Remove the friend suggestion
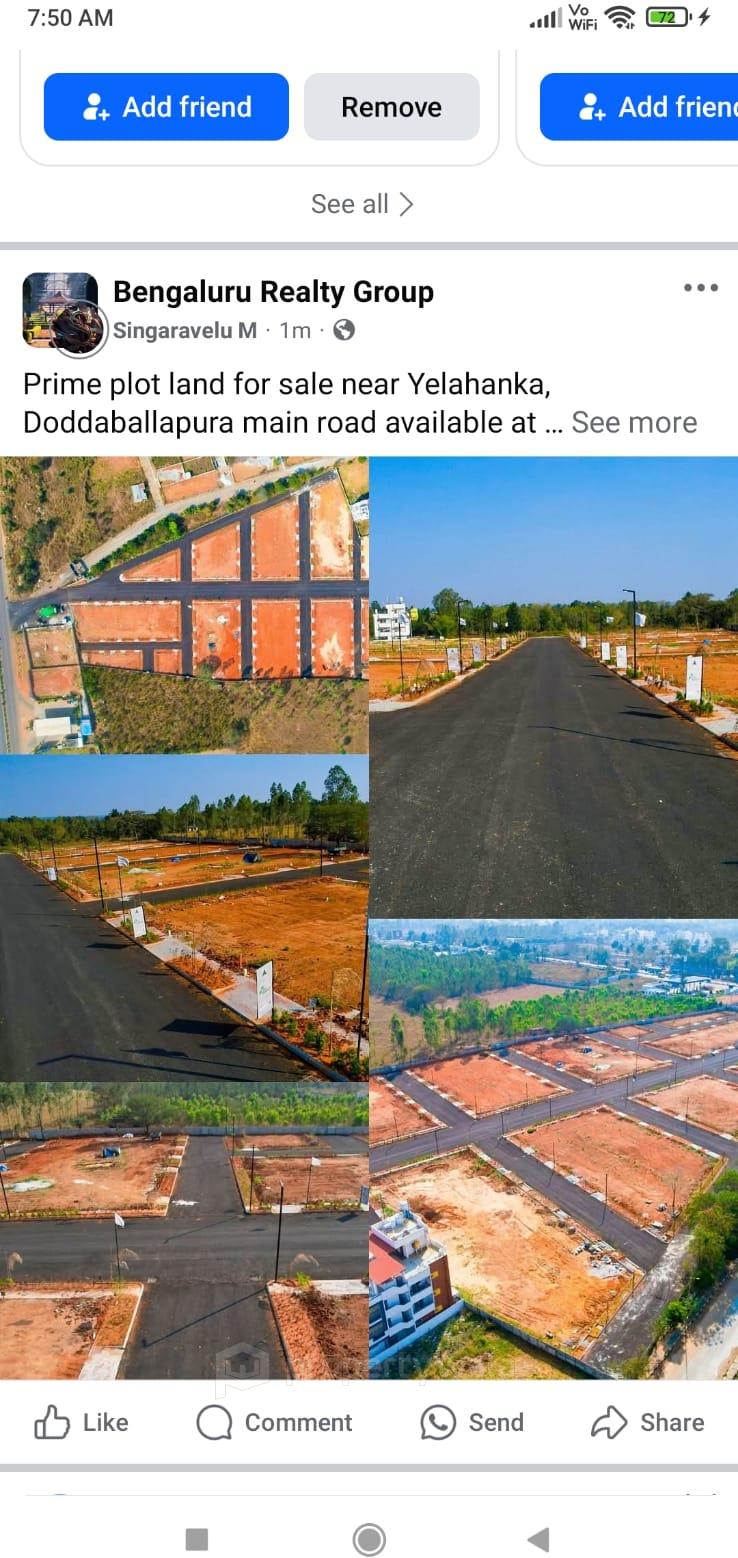738x1558 pixels. coord(391,107)
